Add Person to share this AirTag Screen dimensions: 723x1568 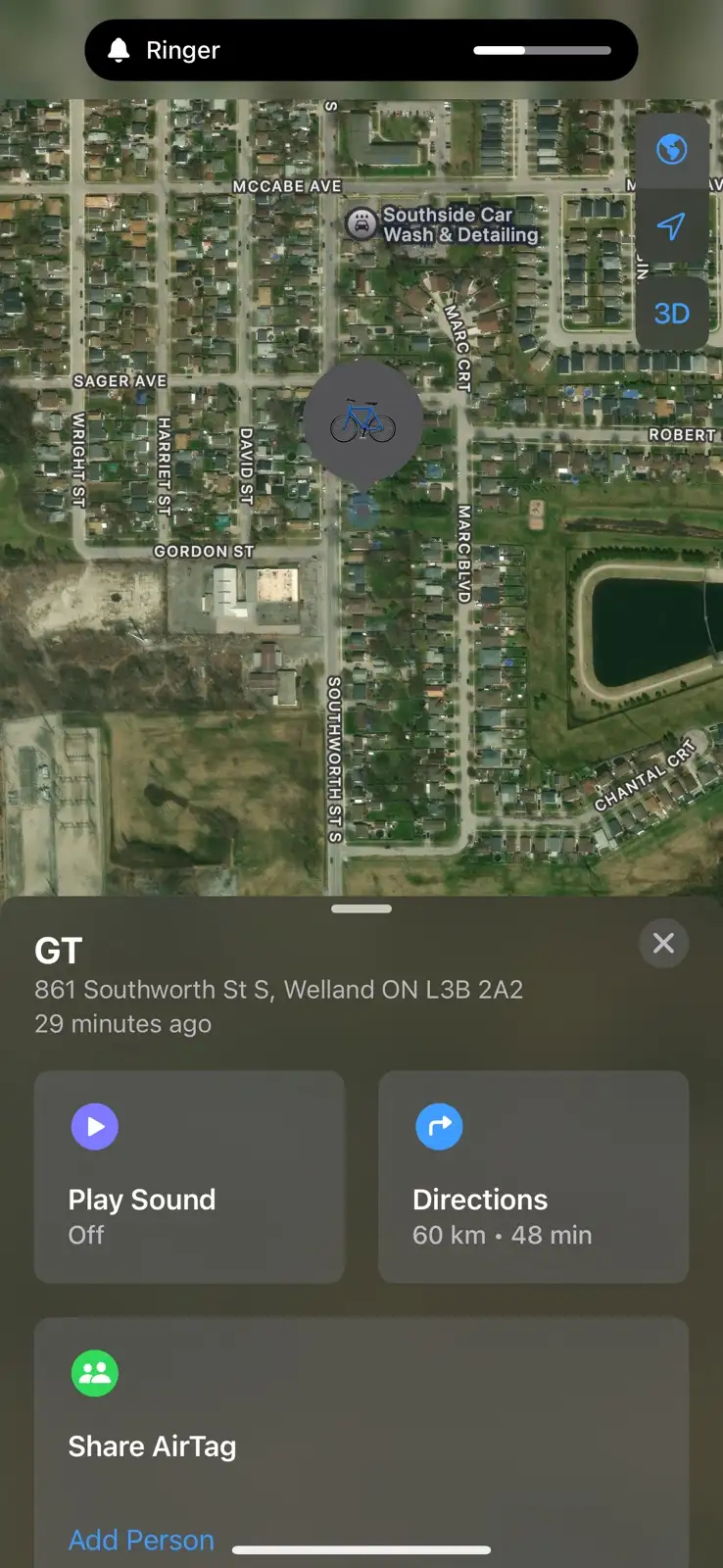[141, 1540]
